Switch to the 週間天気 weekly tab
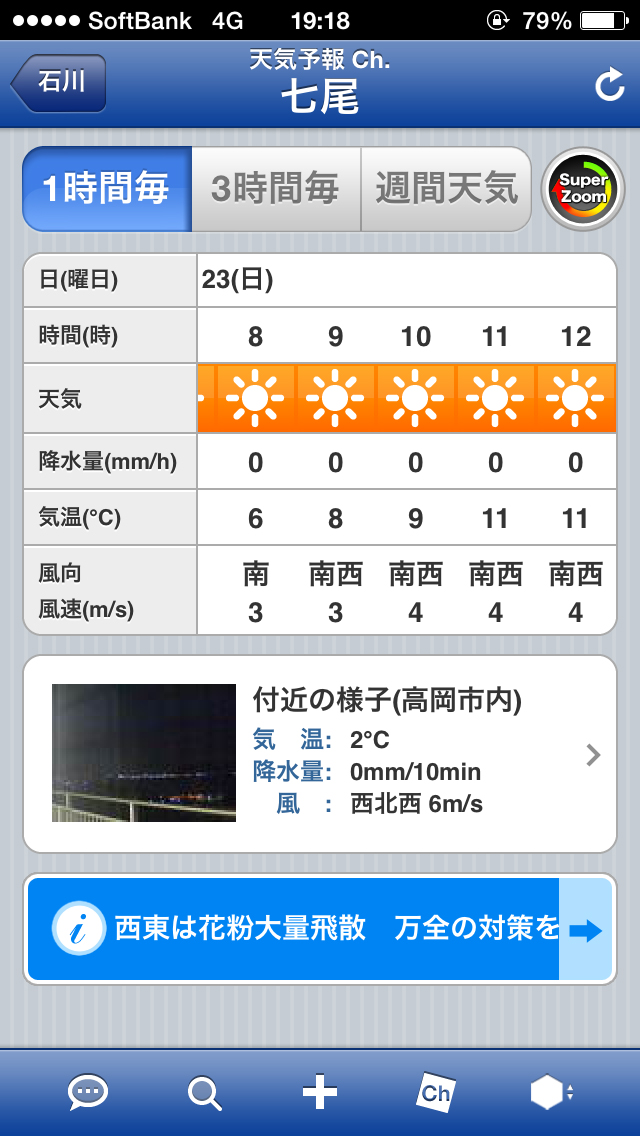Screen dimensions: 640x1136 (x=445, y=189)
